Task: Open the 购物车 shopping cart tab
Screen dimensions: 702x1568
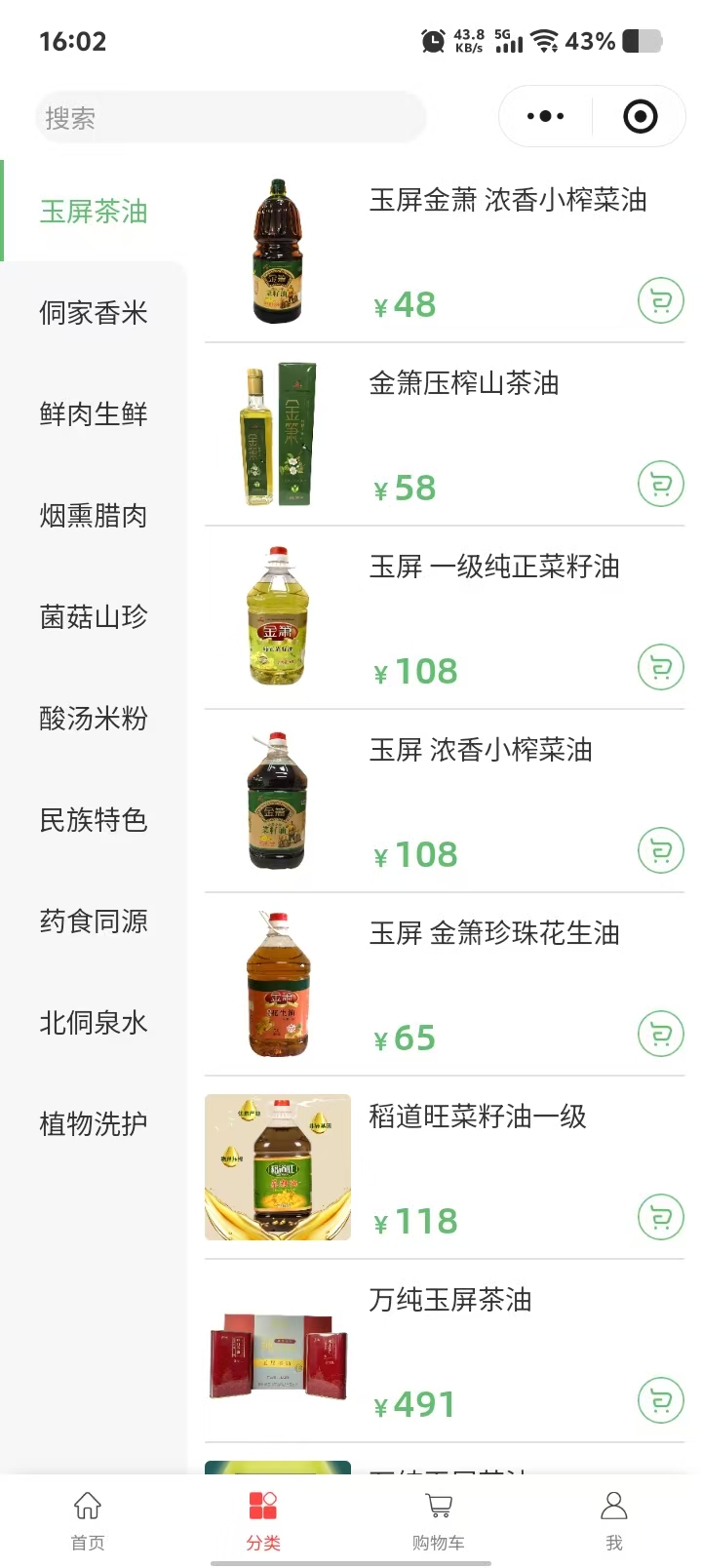Action: point(439,1519)
